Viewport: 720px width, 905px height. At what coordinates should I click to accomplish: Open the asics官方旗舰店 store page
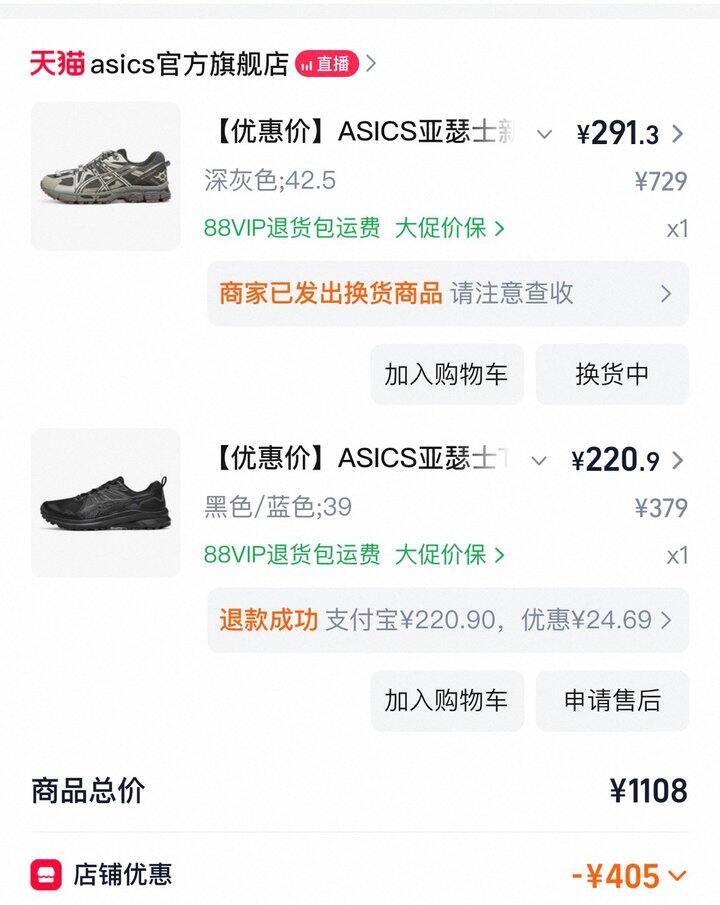(190, 64)
